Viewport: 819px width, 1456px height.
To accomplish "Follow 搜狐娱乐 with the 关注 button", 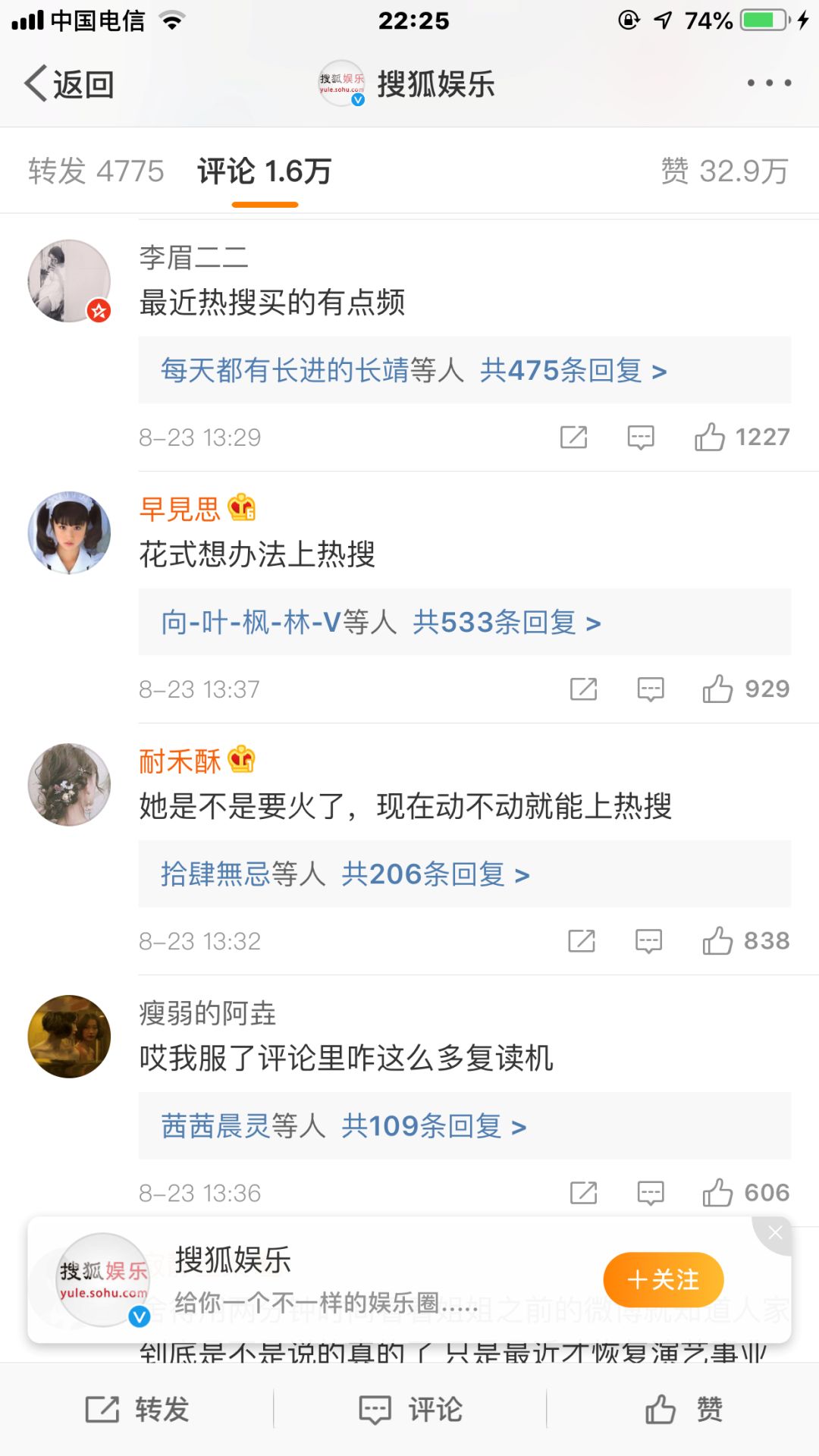I will click(663, 1280).
